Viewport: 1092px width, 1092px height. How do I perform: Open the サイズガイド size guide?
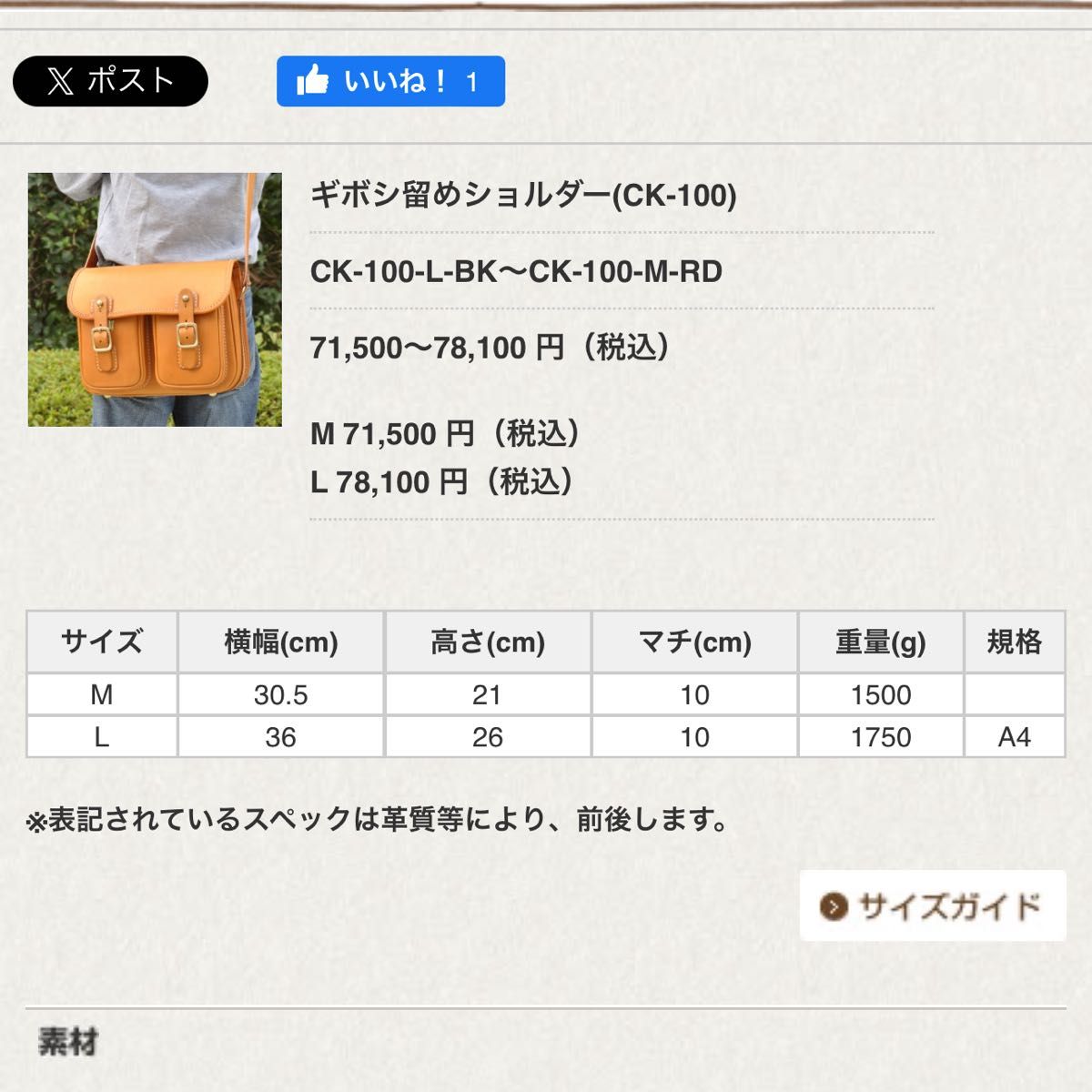[x=933, y=905]
